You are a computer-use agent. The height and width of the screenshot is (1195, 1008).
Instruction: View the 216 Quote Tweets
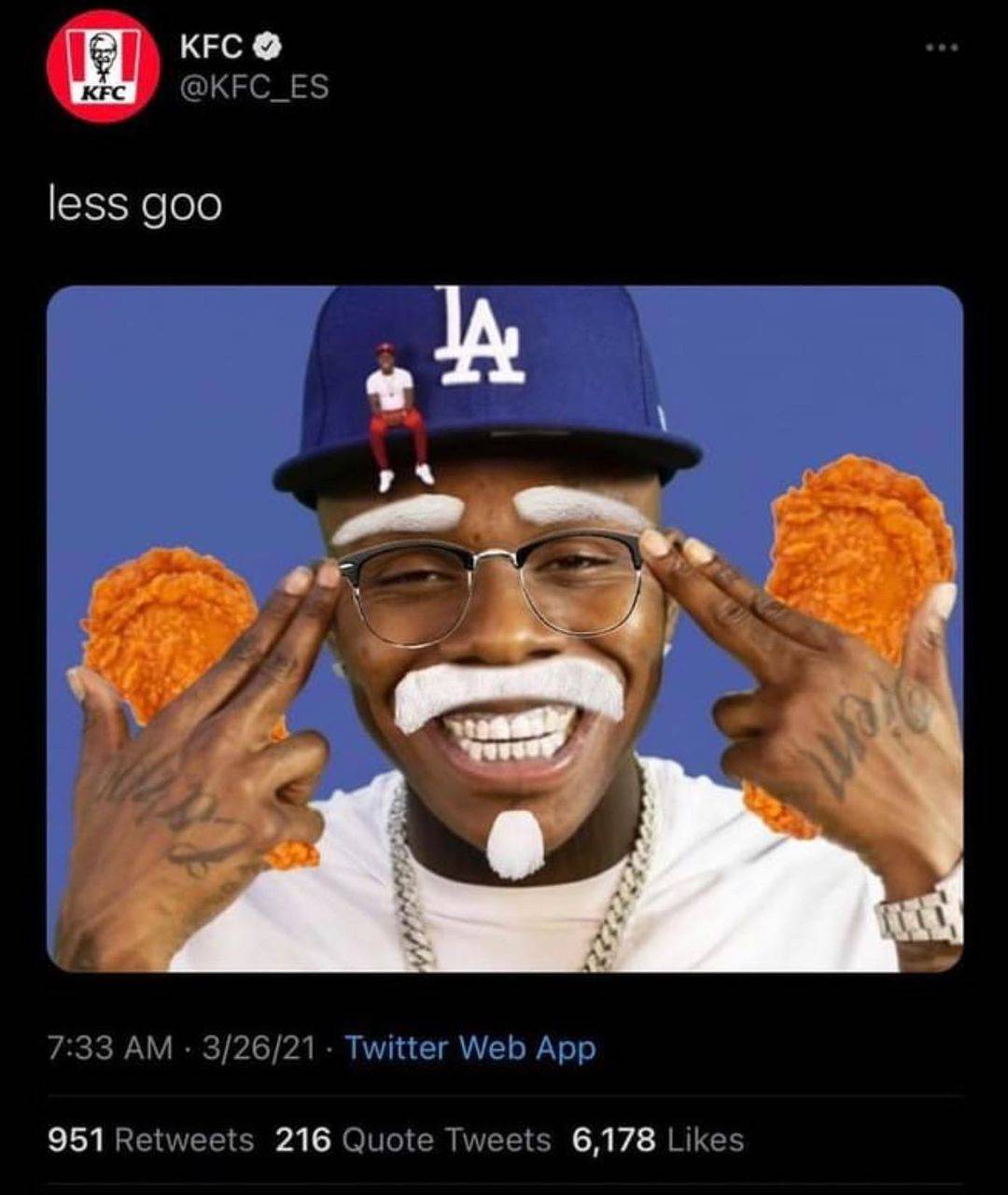pyautogui.click(x=413, y=1140)
